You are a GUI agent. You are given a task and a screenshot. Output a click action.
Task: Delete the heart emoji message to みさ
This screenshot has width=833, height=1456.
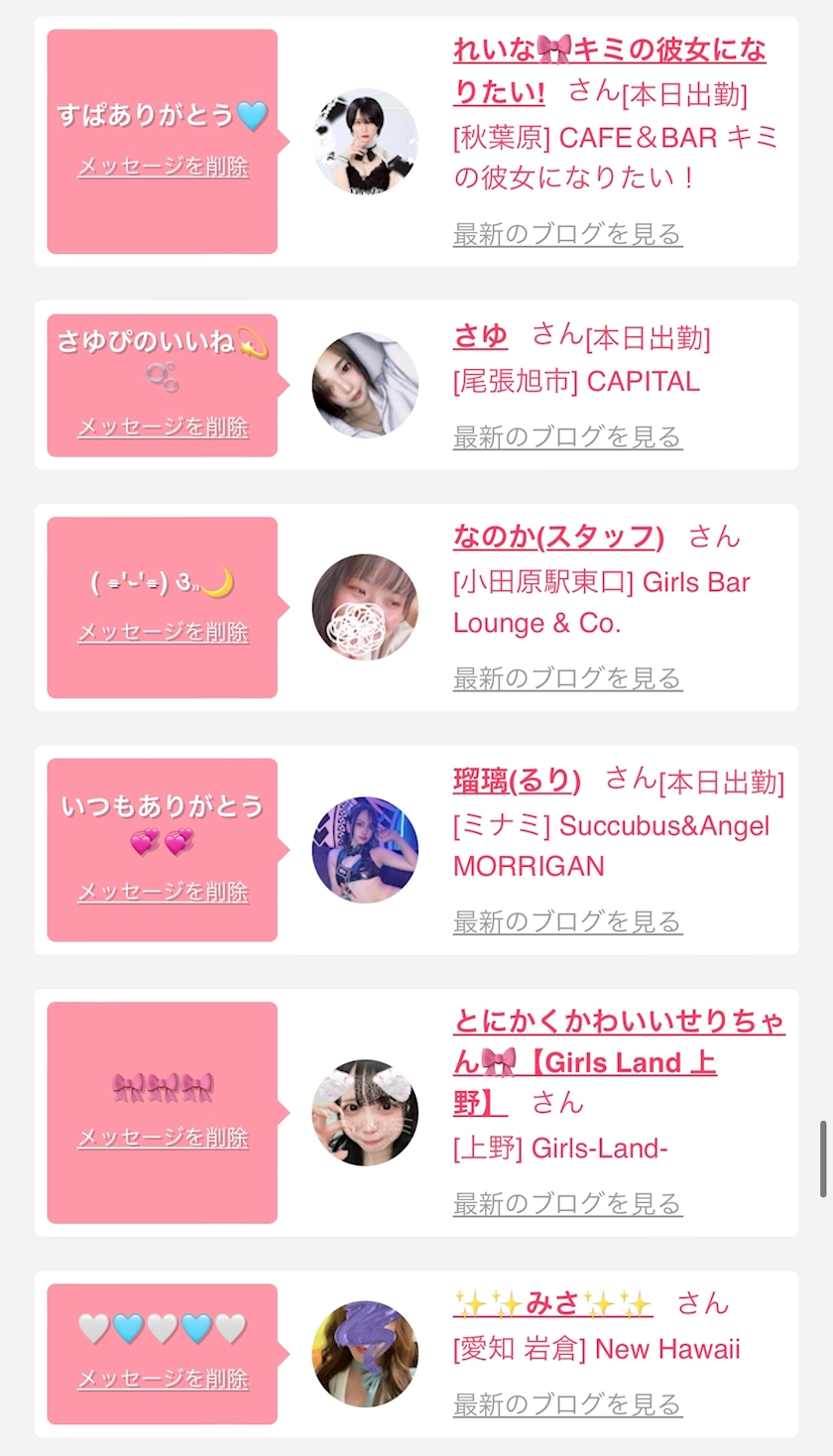point(163,1379)
